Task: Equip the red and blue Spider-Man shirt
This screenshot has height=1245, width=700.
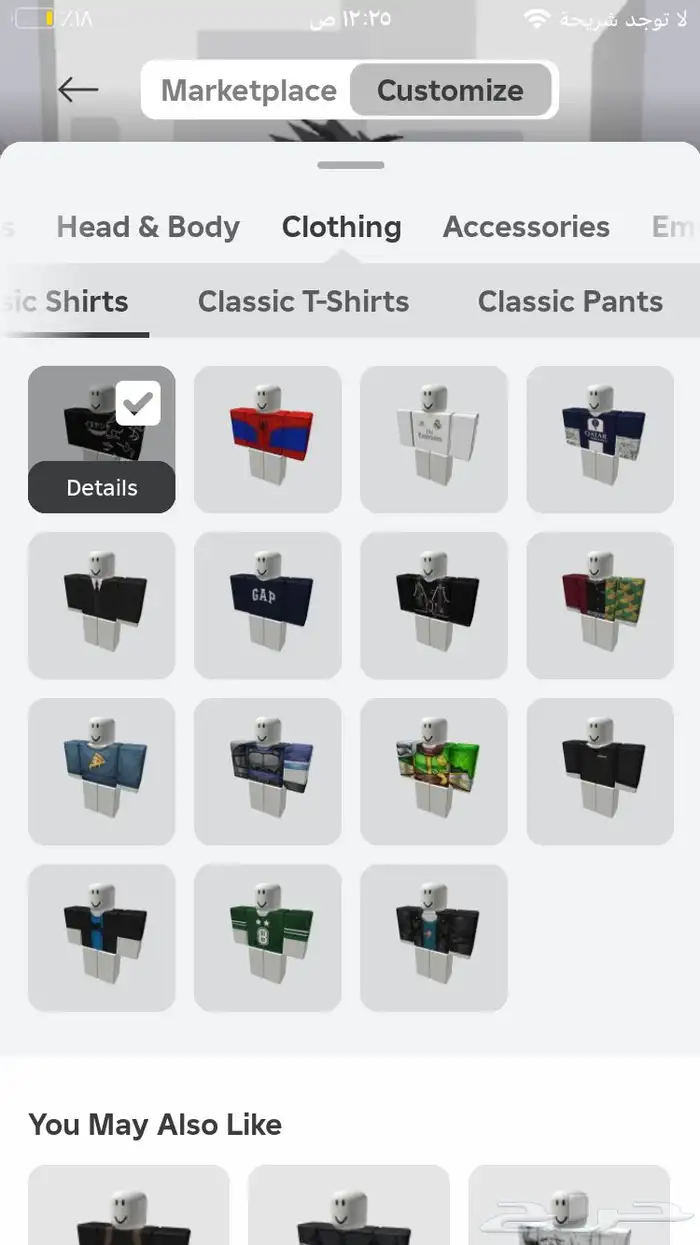Action: pos(268,440)
